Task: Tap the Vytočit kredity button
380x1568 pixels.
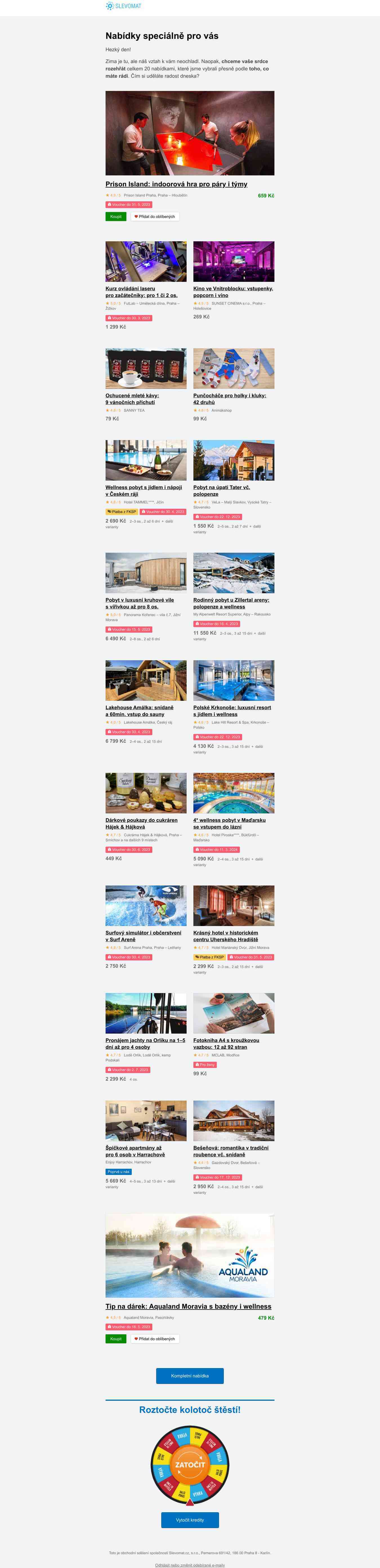Action: [x=189, y=1520]
